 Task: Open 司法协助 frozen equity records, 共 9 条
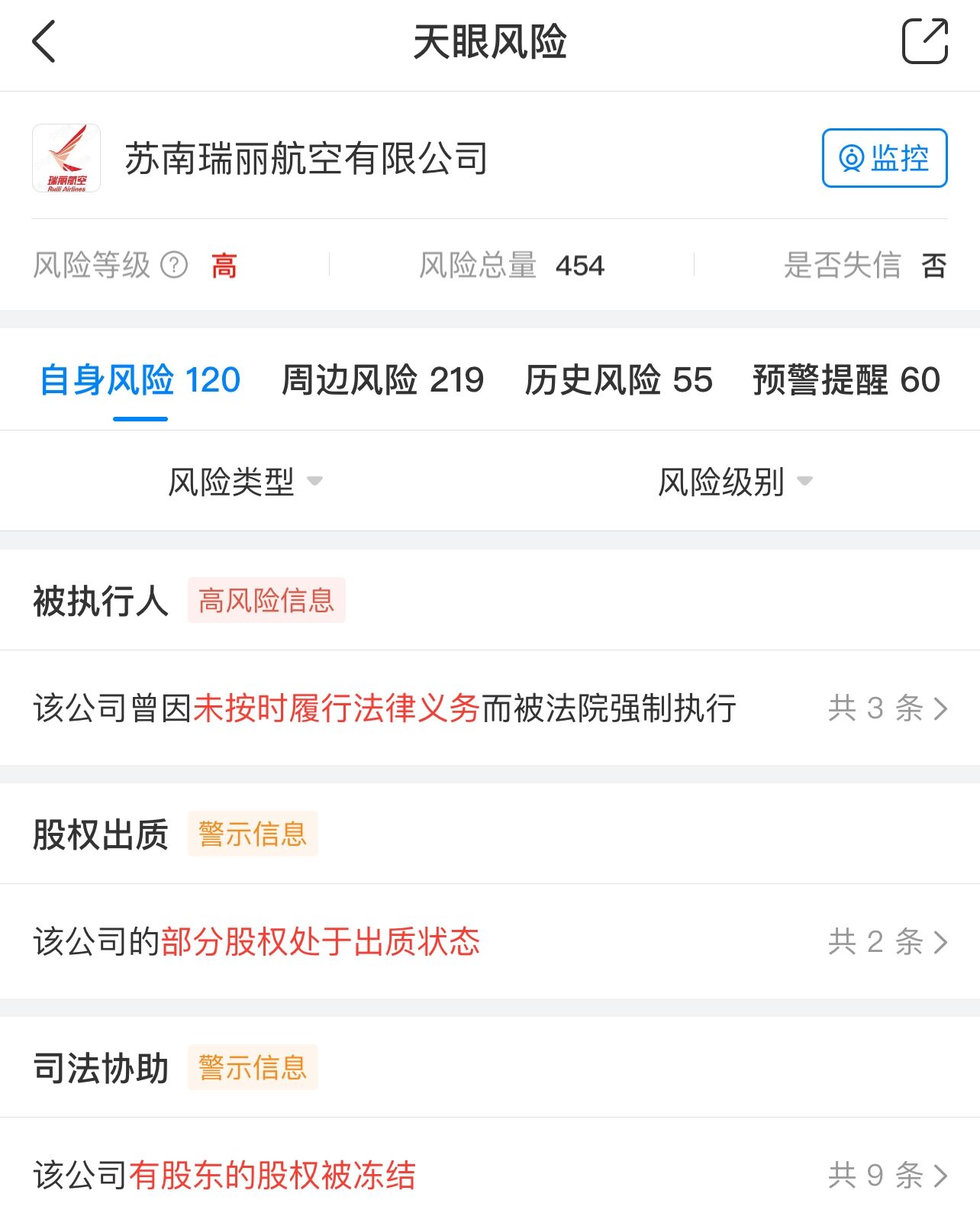pyautogui.click(x=887, y=1176)
